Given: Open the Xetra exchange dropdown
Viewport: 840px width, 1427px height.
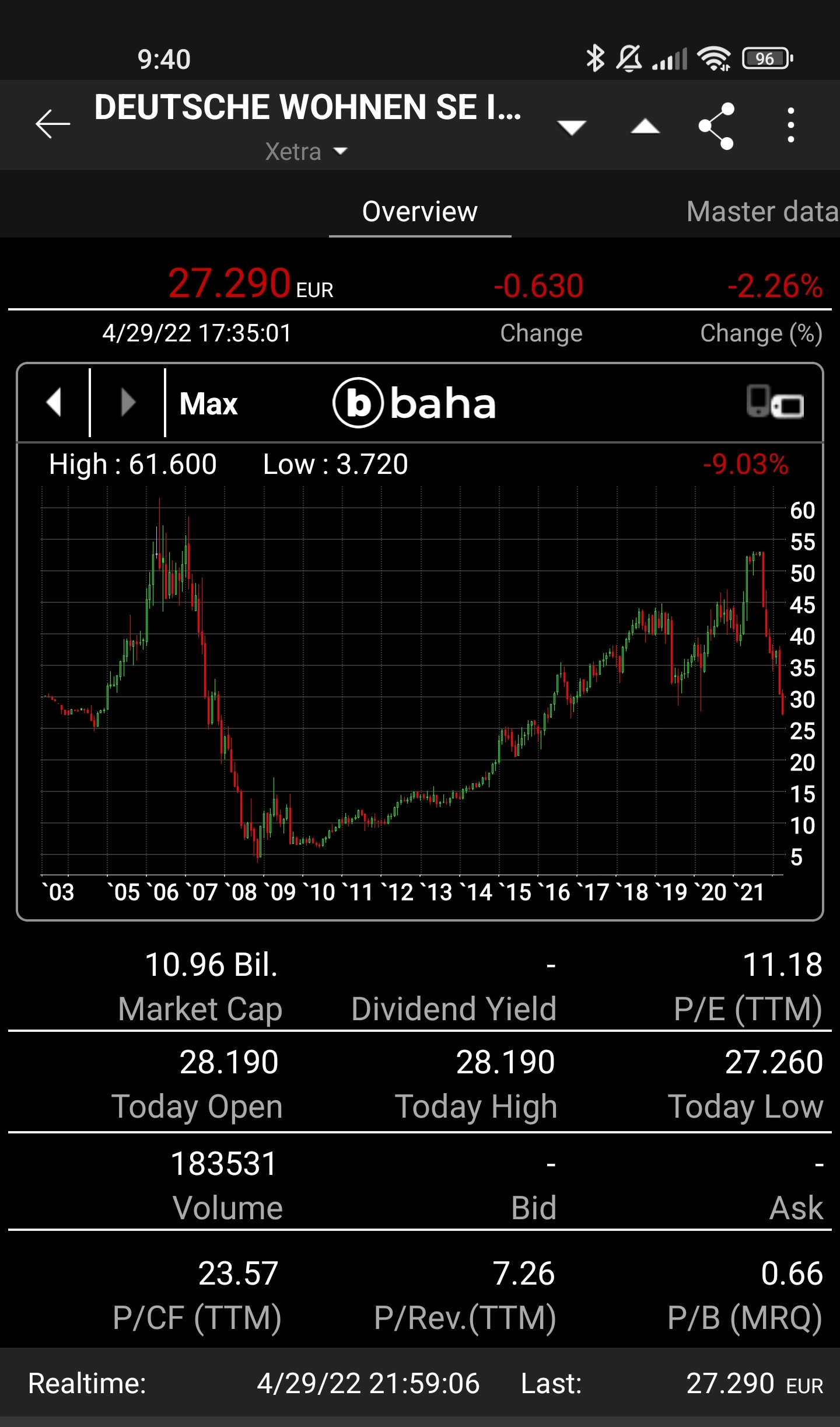Looking at the screenshot, I should (x=306, y=152).
